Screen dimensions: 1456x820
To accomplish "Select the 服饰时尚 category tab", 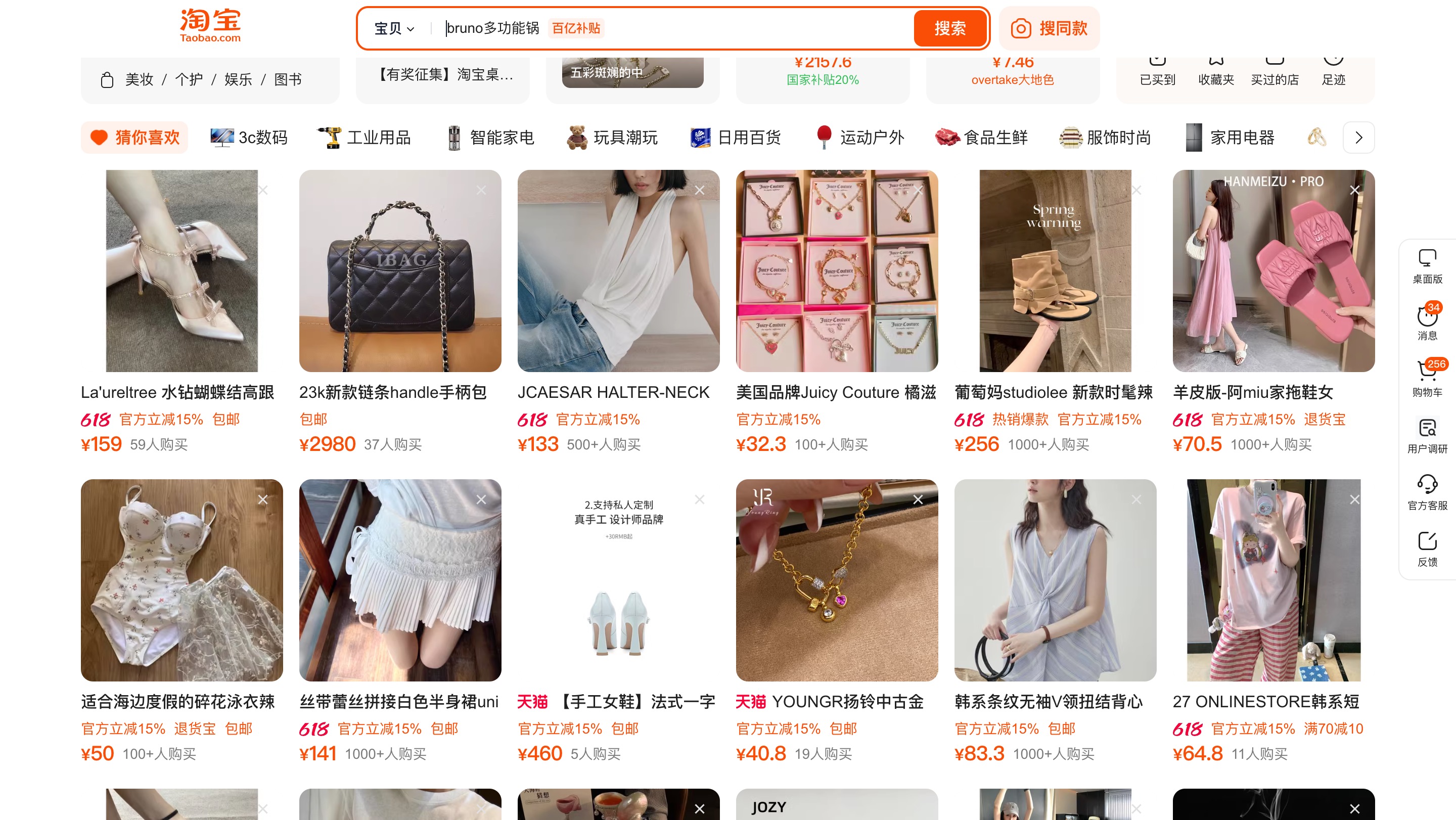I will point(1105,138).
